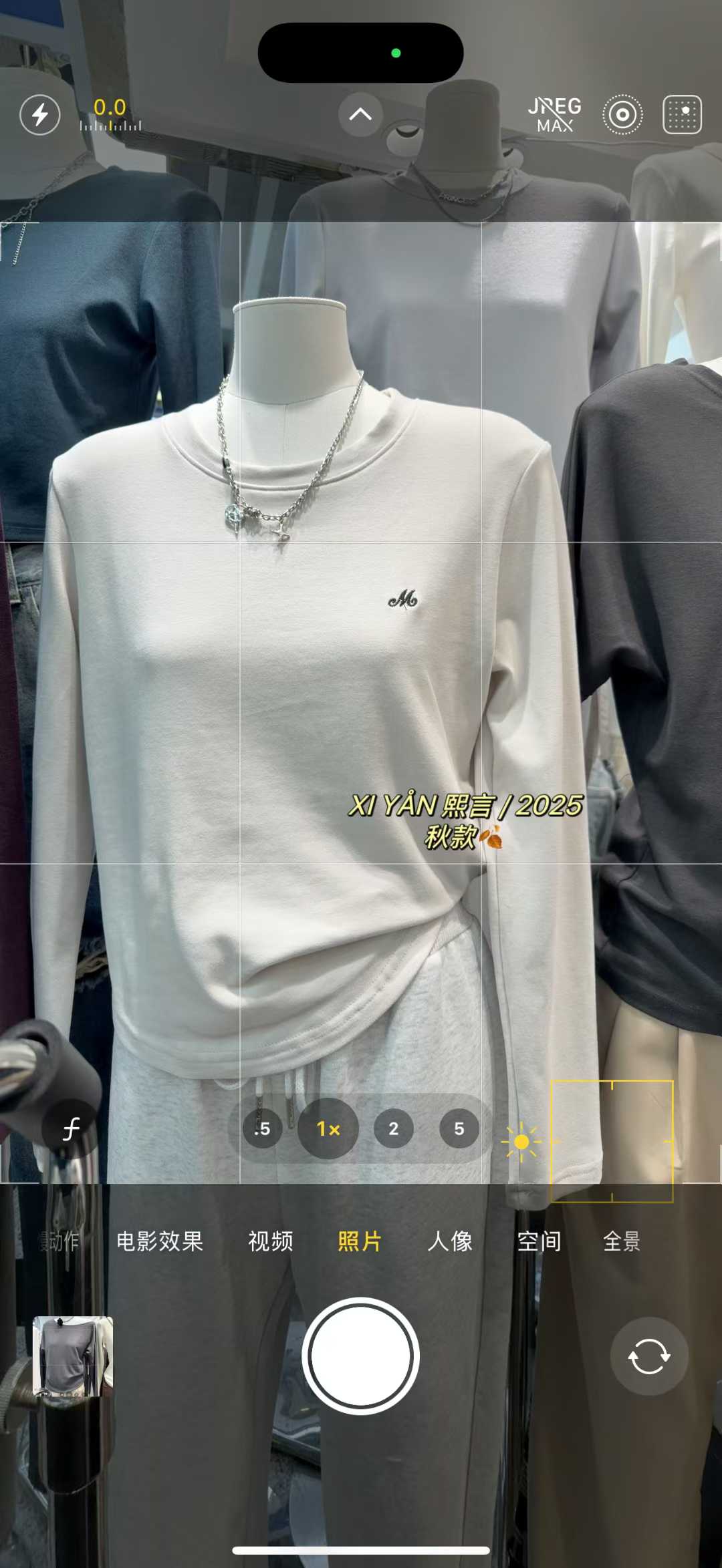Switch to 人像 portrait mode
This screenshot has width=722, height=1568.
(x=450, y=1242)
